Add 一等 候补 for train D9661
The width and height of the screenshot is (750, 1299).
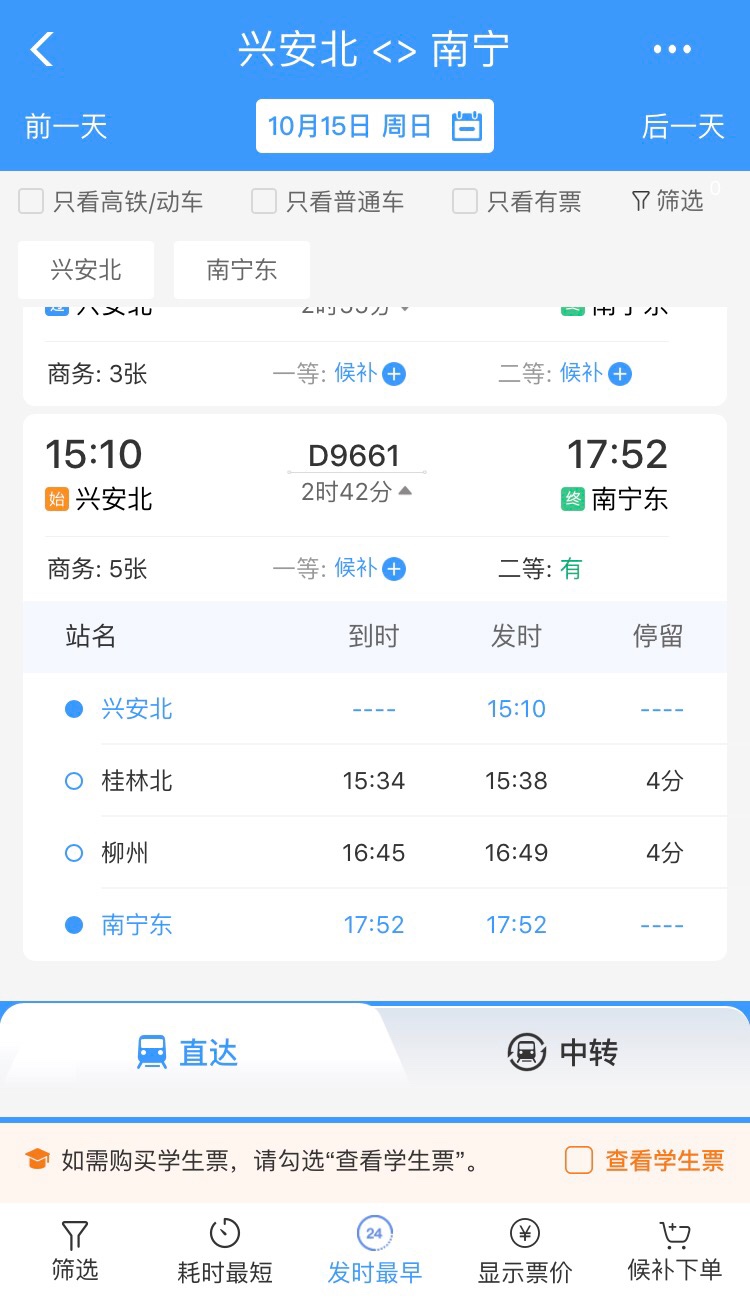coord(395,569)
